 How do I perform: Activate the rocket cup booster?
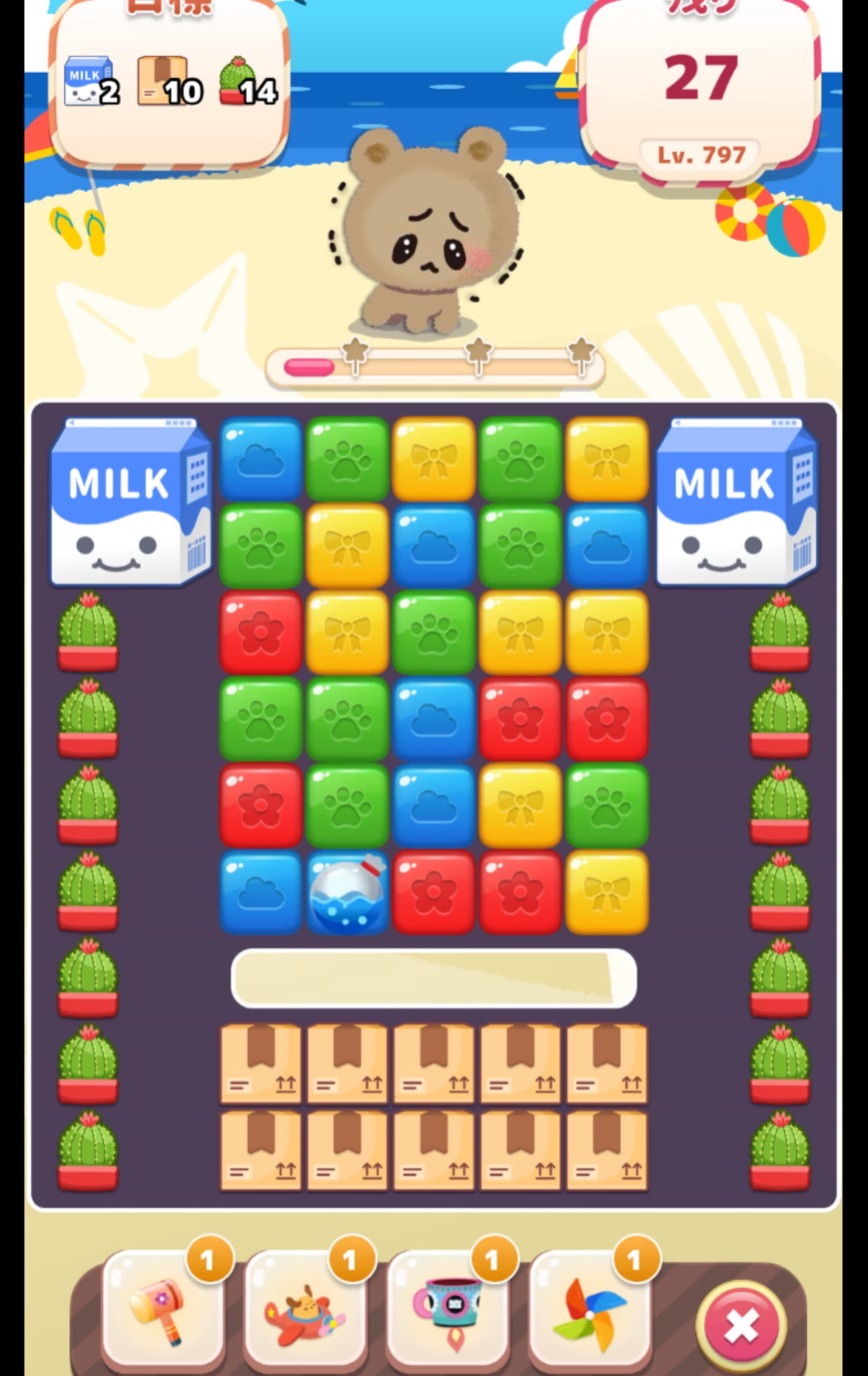(x=446, y=1310)
